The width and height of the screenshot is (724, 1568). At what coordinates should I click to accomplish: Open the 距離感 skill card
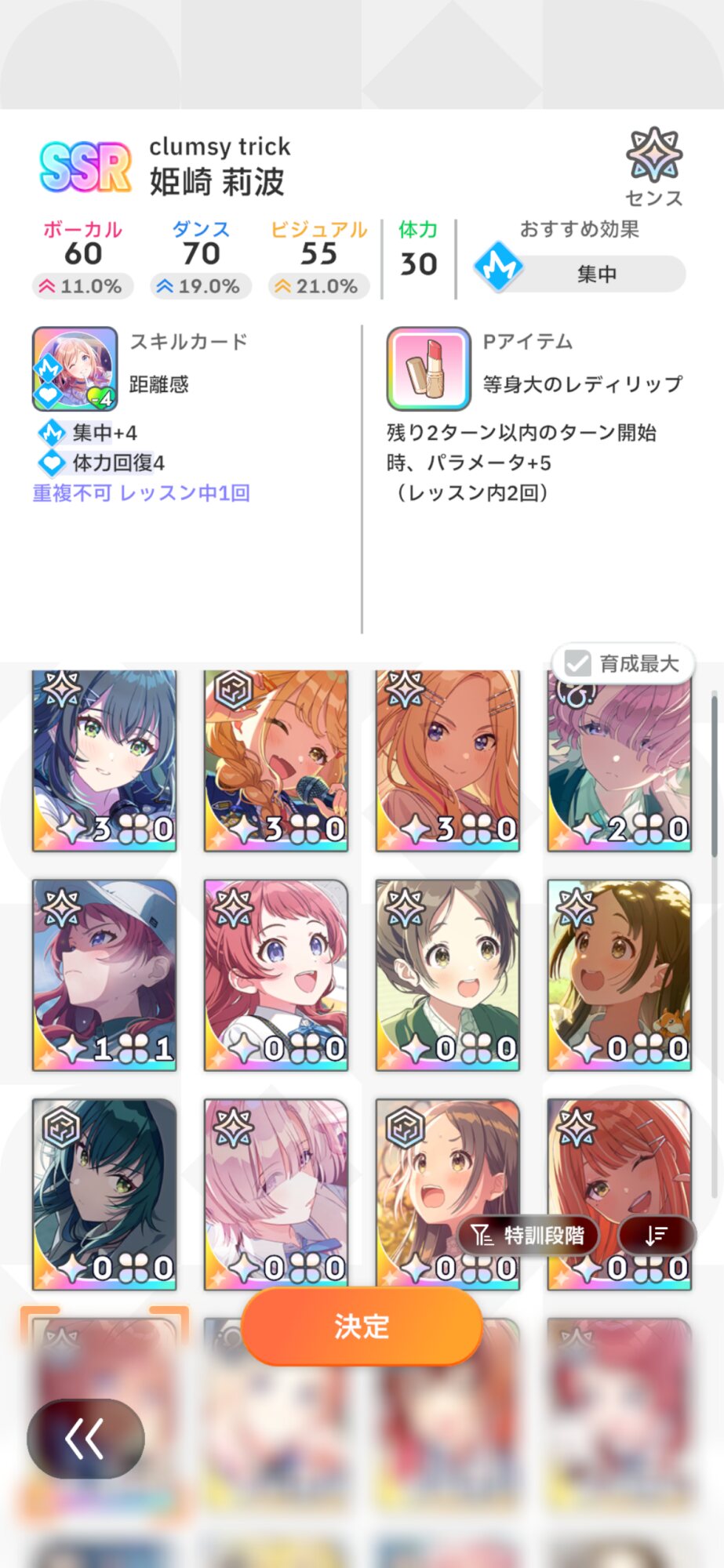click(x=75, y=368)
